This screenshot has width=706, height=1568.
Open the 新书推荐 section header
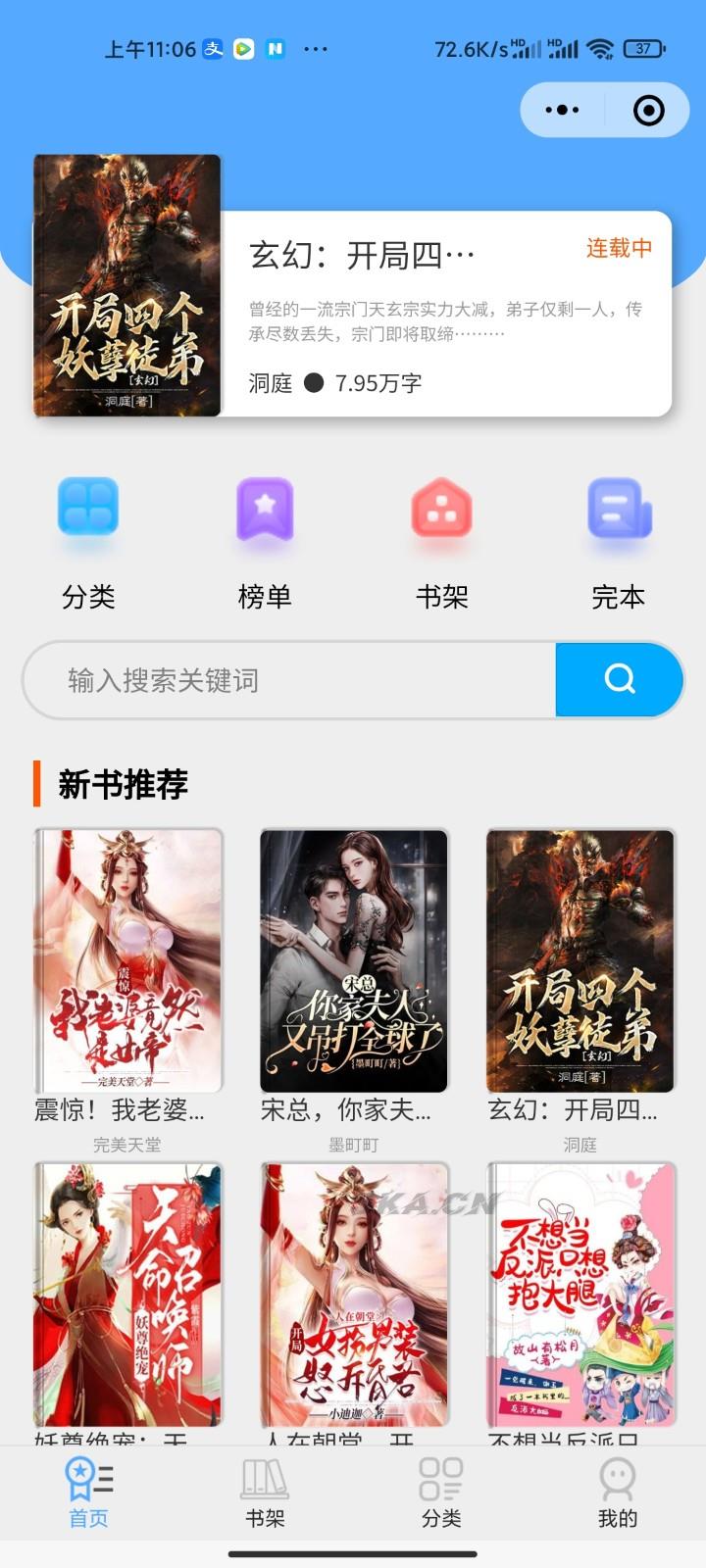[x=122, y=784]
